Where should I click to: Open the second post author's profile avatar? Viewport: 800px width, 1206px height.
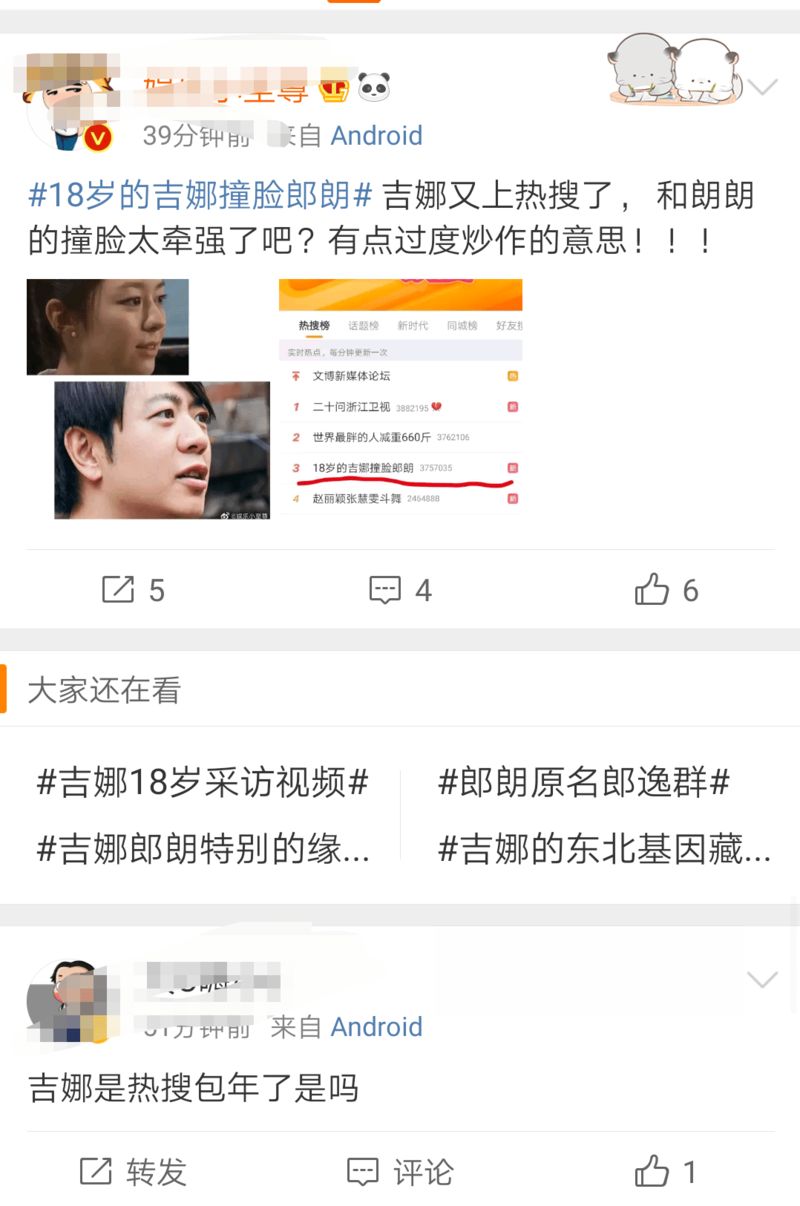point(67,1000)
